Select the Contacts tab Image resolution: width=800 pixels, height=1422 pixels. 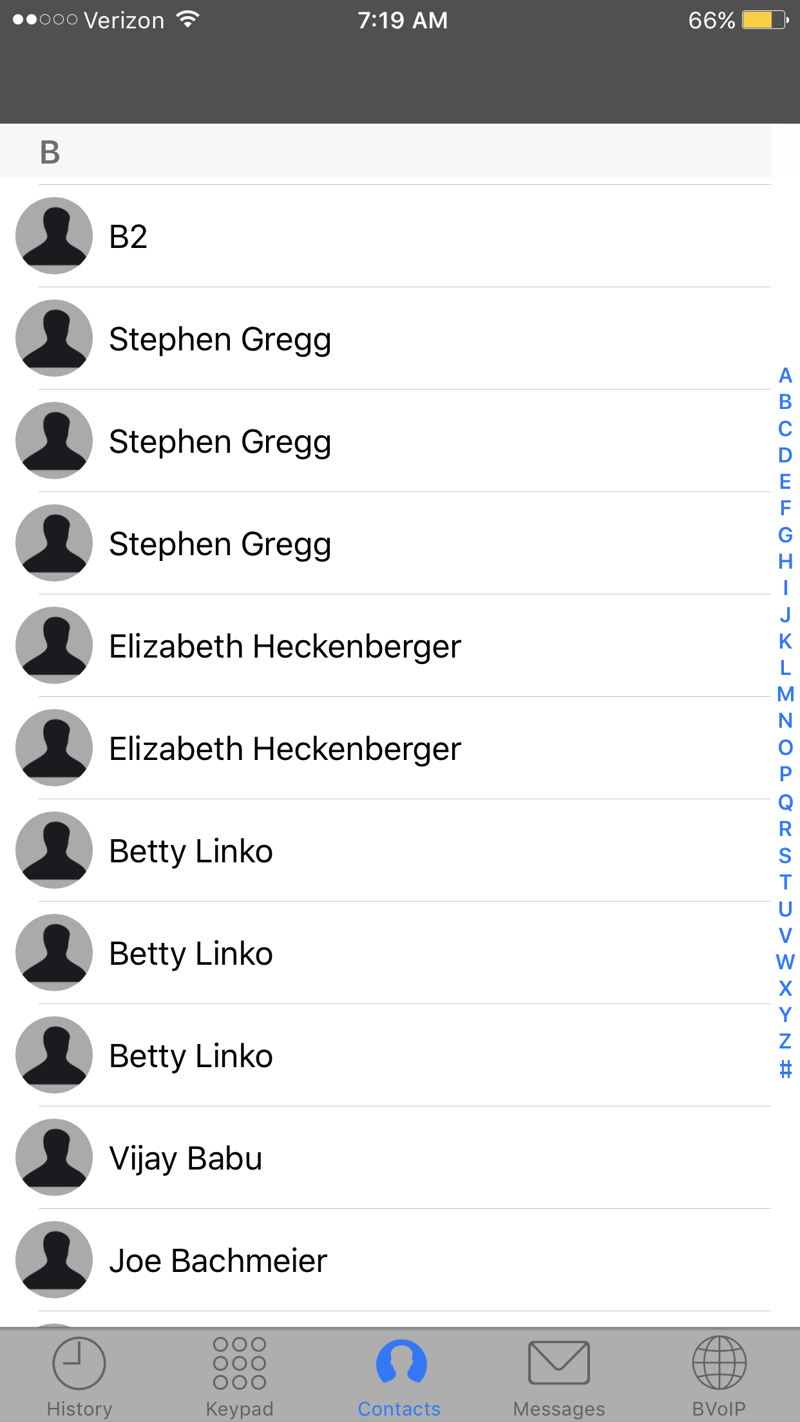tap(399, 1376)
